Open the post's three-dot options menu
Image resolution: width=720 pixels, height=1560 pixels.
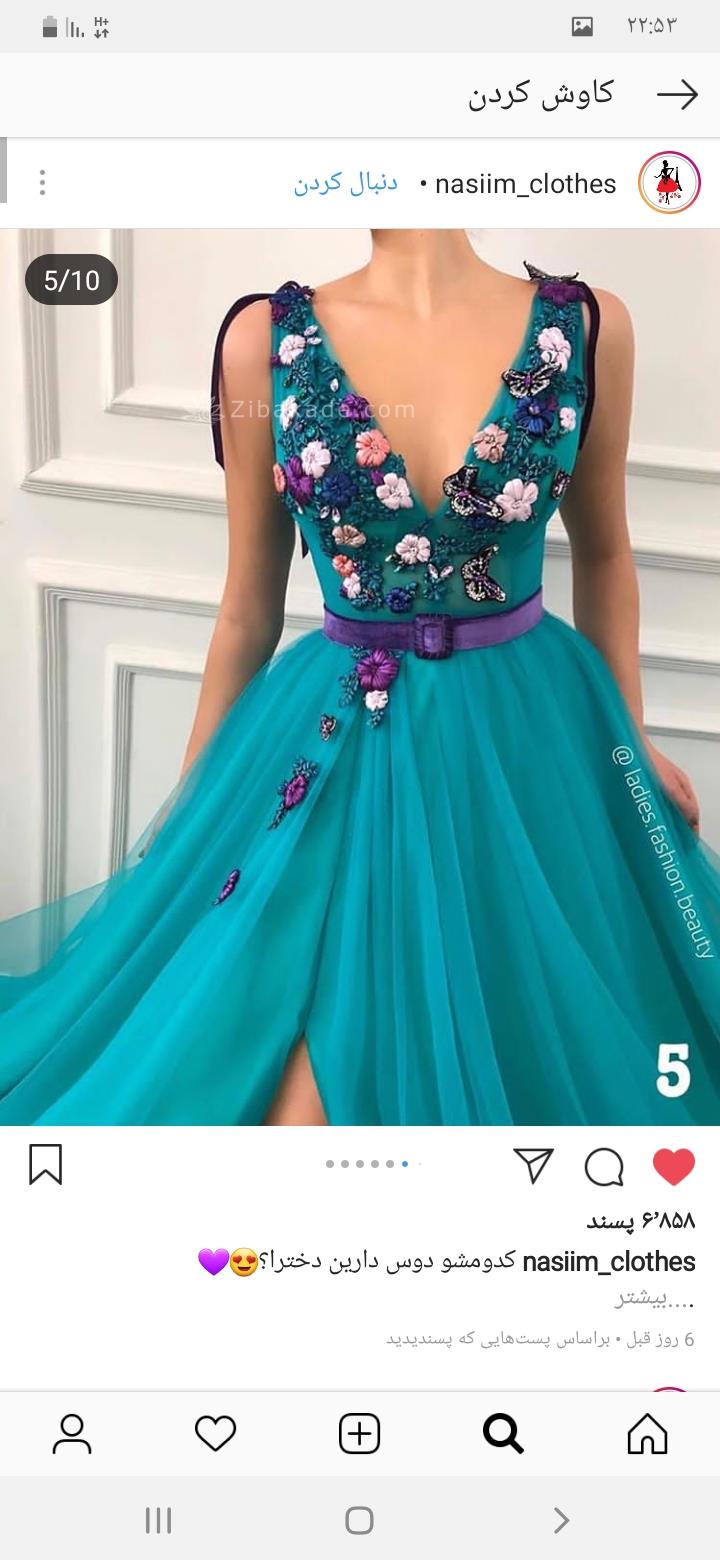(42, 183)
